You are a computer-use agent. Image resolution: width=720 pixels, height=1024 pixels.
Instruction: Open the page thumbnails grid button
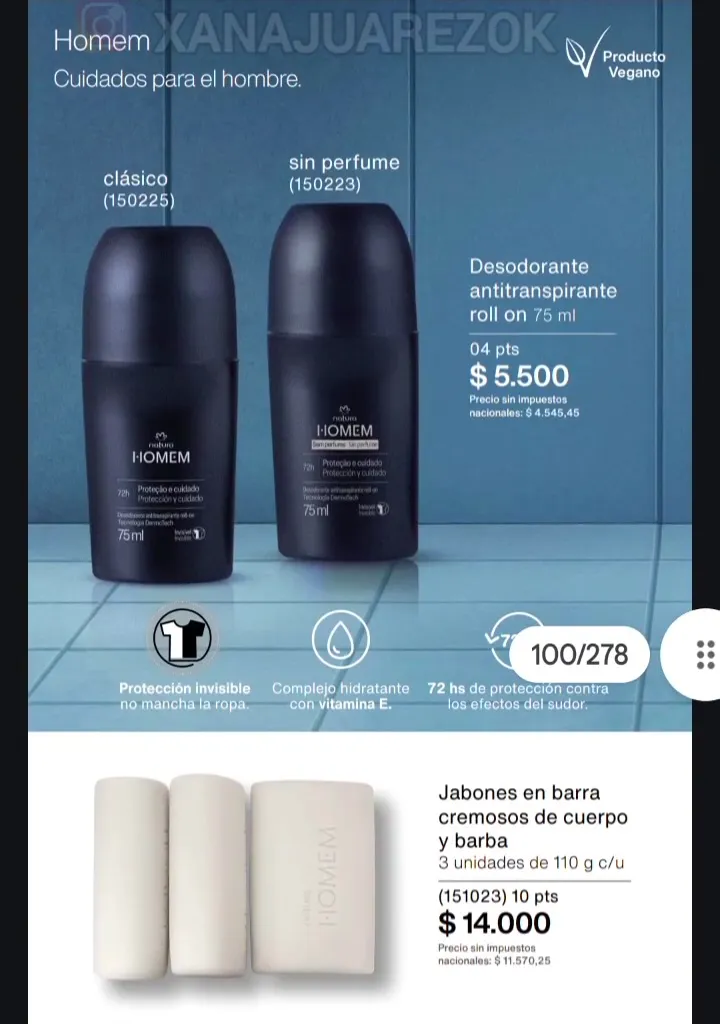(x=704, y=654)
